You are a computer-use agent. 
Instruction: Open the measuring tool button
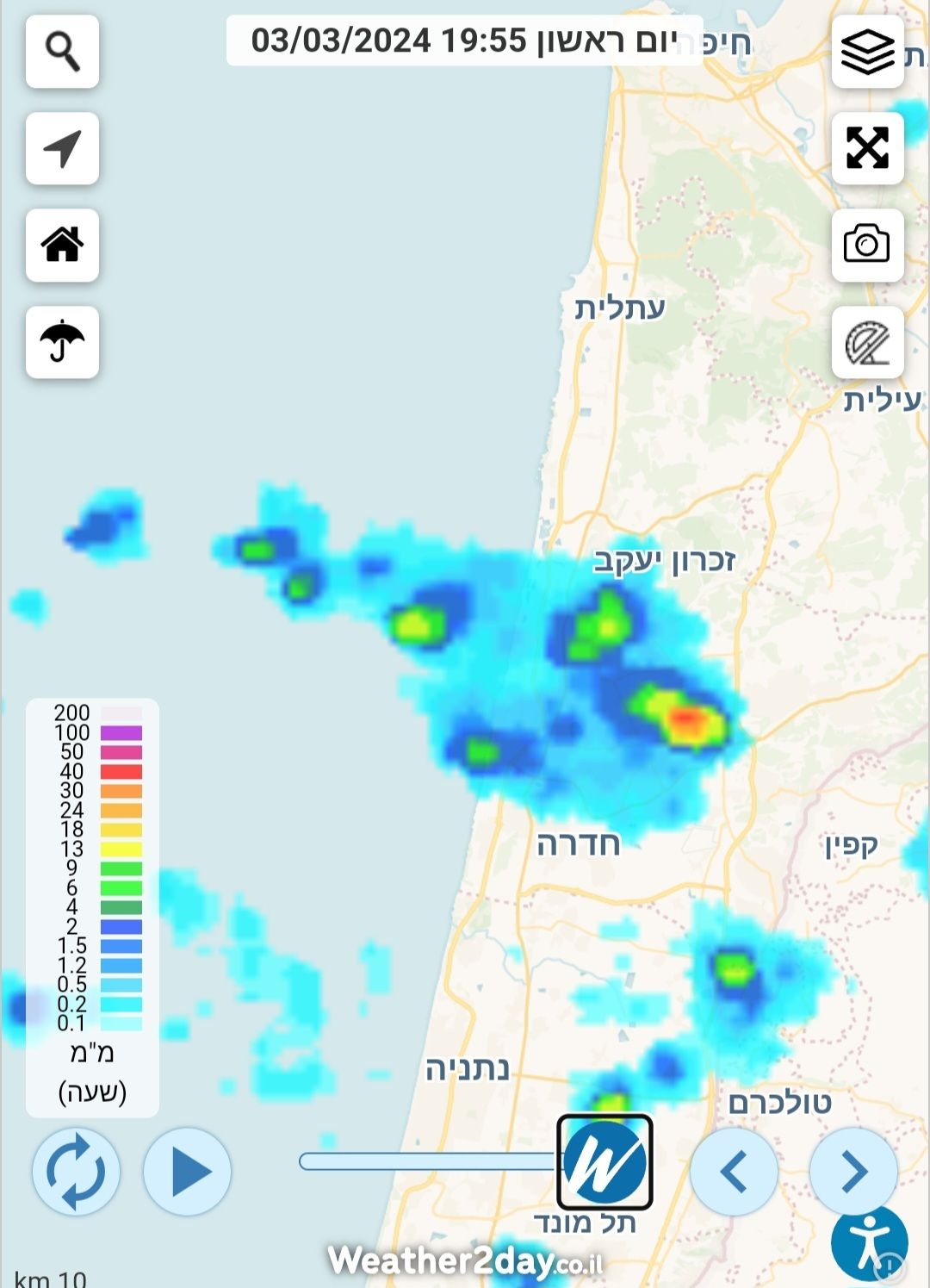[x=867, y=342]
